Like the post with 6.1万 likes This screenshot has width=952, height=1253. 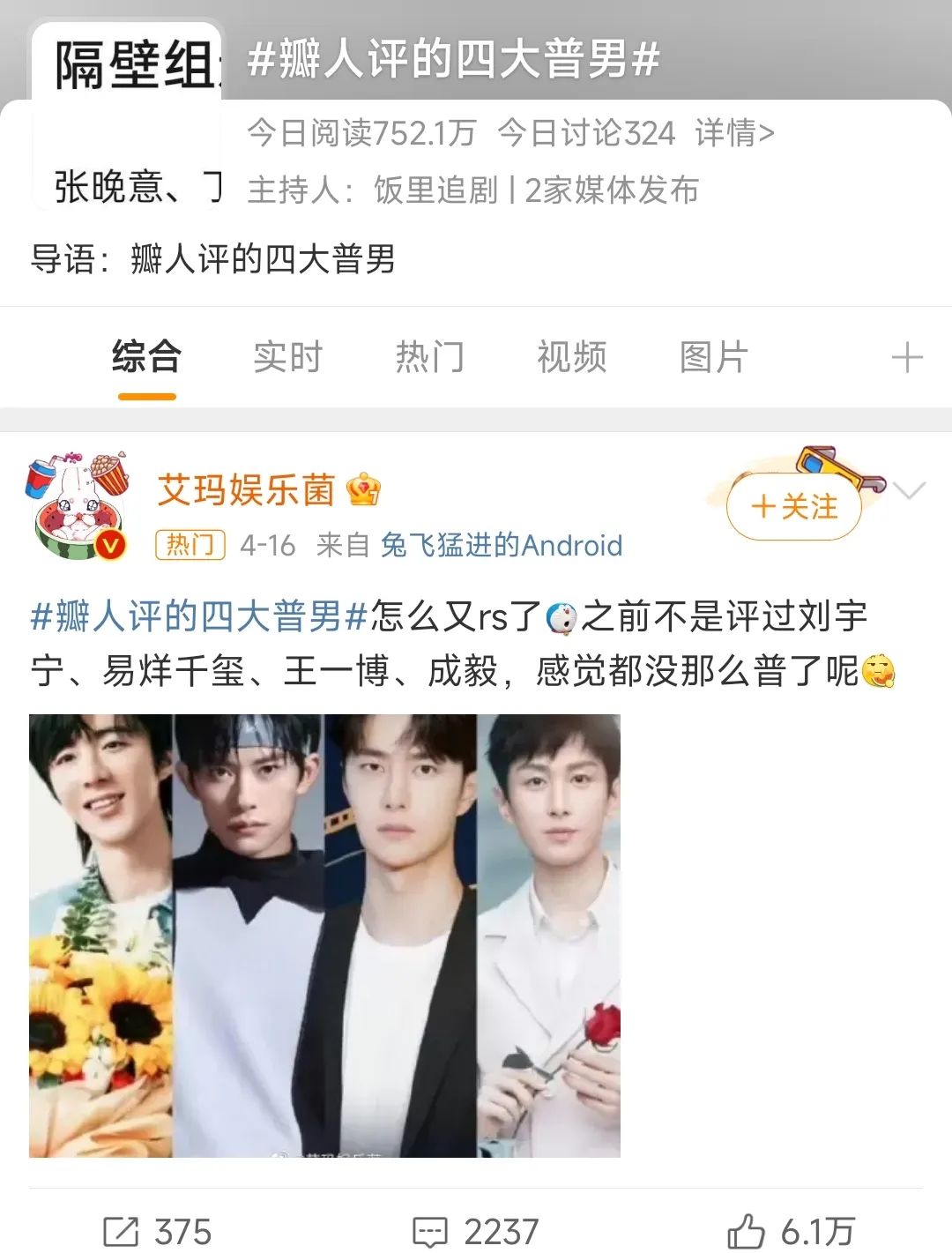click(791, 1231)
